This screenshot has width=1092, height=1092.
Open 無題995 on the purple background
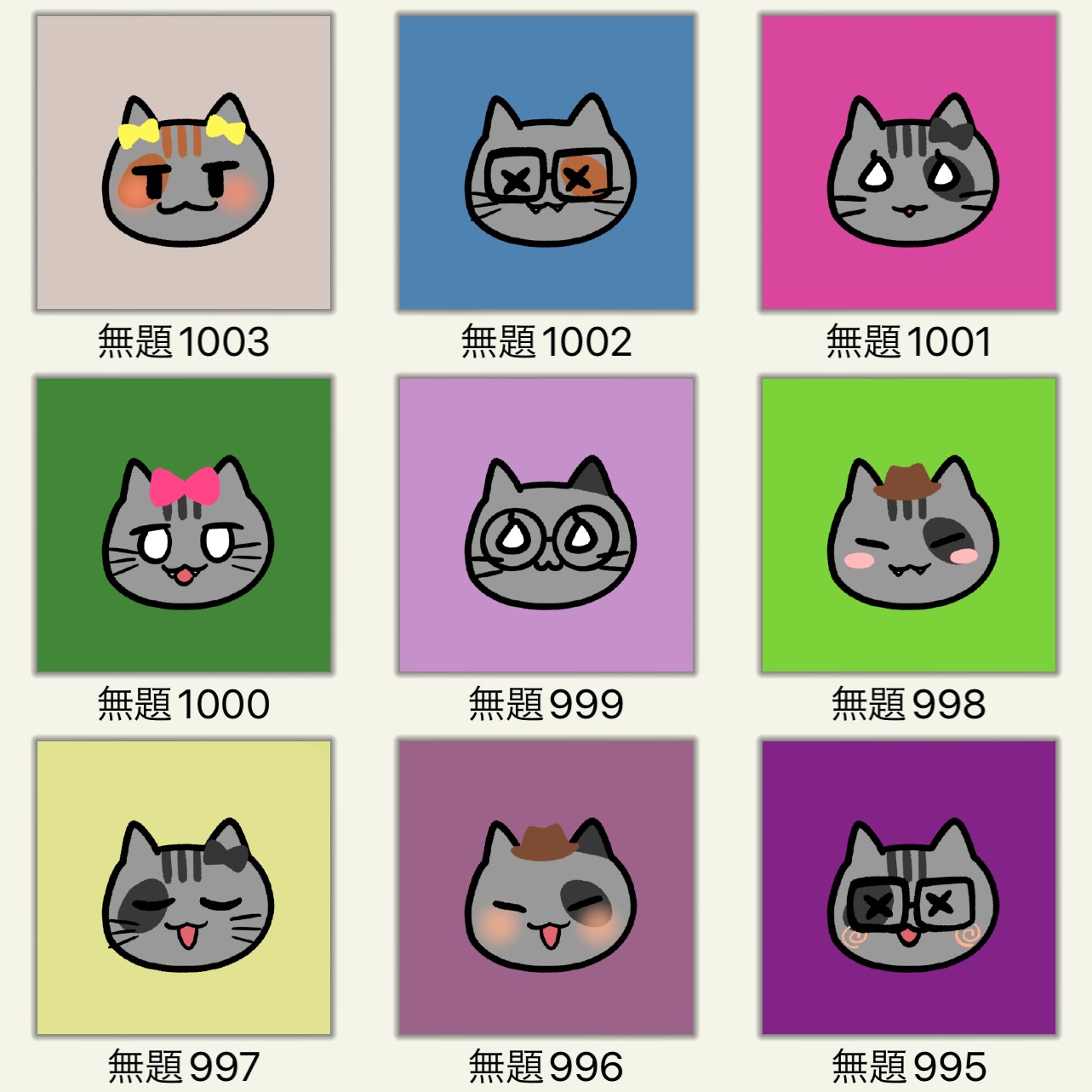point(909,888)
